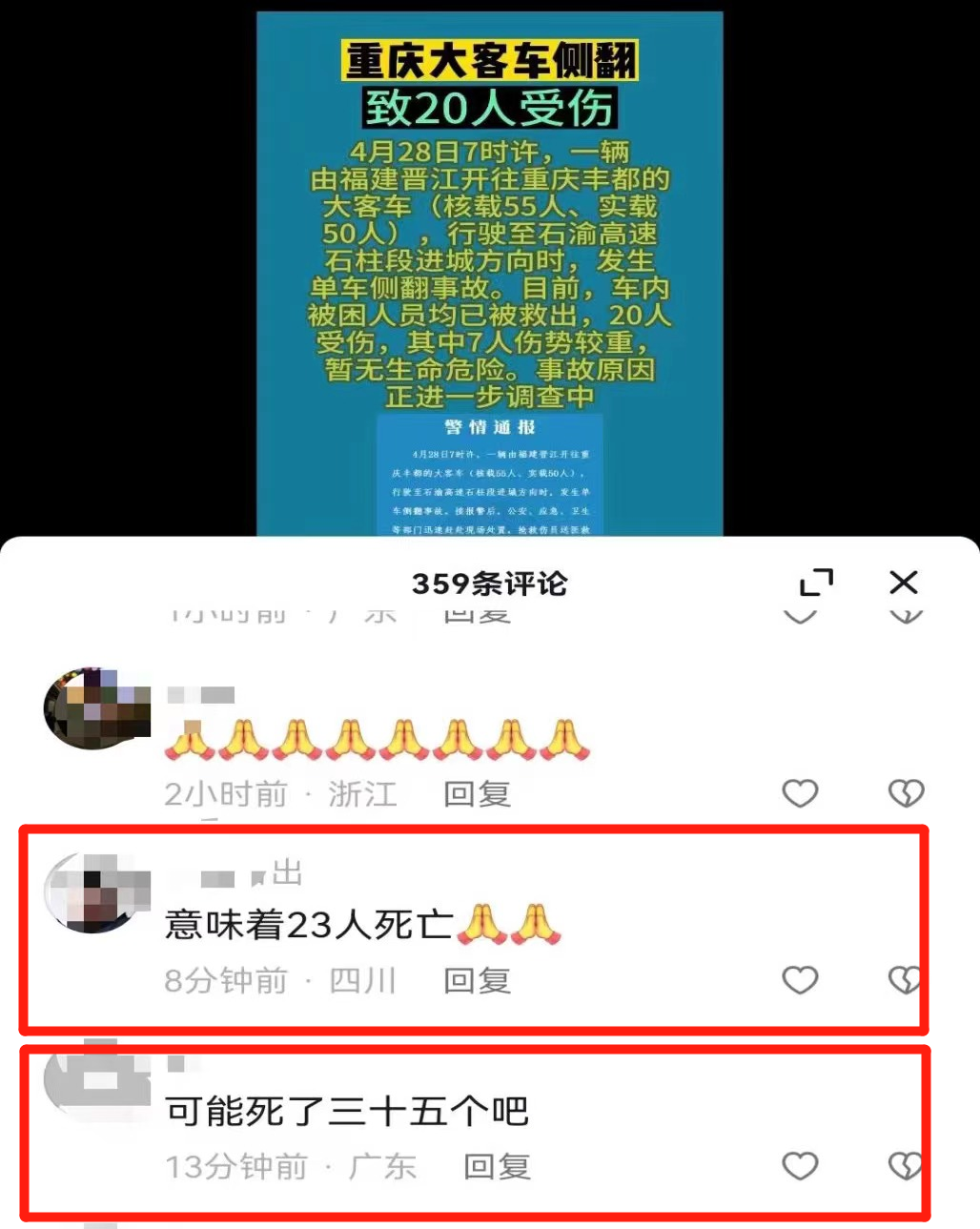This screenshot has height=1229, width=980.
Task: Open the avatar of the 四川 commenter
Action: click(x=97, y=893)
